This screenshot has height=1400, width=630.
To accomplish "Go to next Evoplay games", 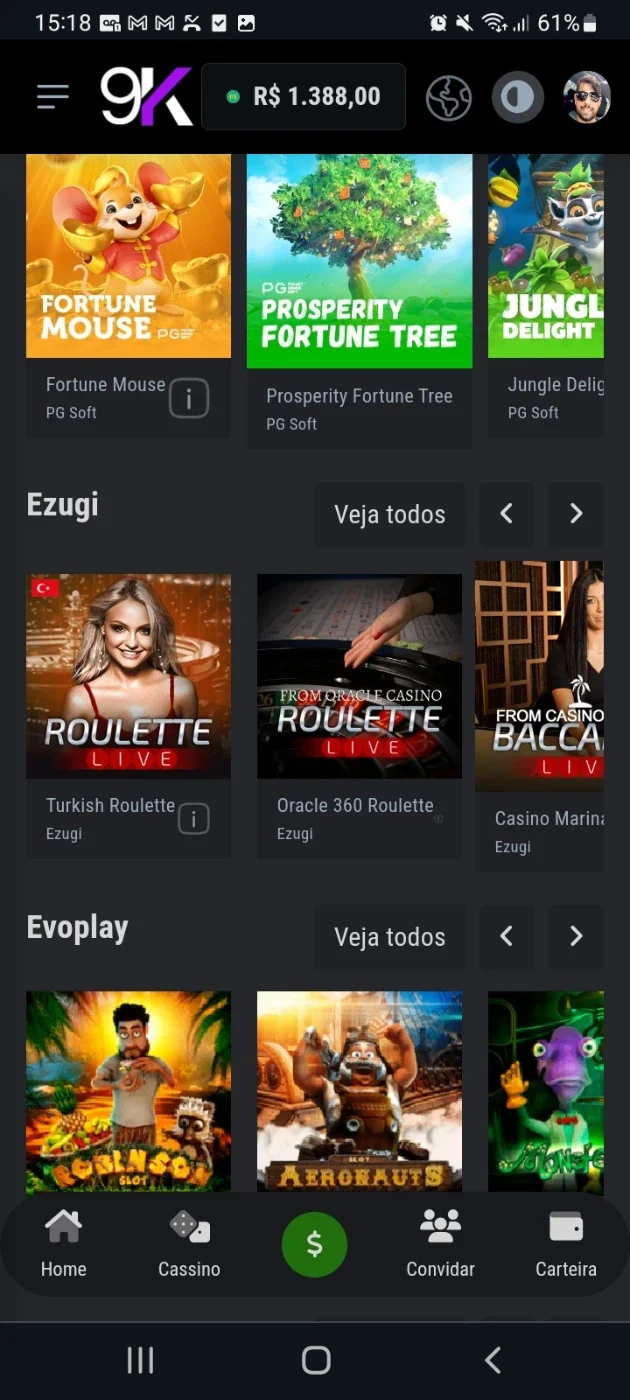I will (x=576, y=937).
